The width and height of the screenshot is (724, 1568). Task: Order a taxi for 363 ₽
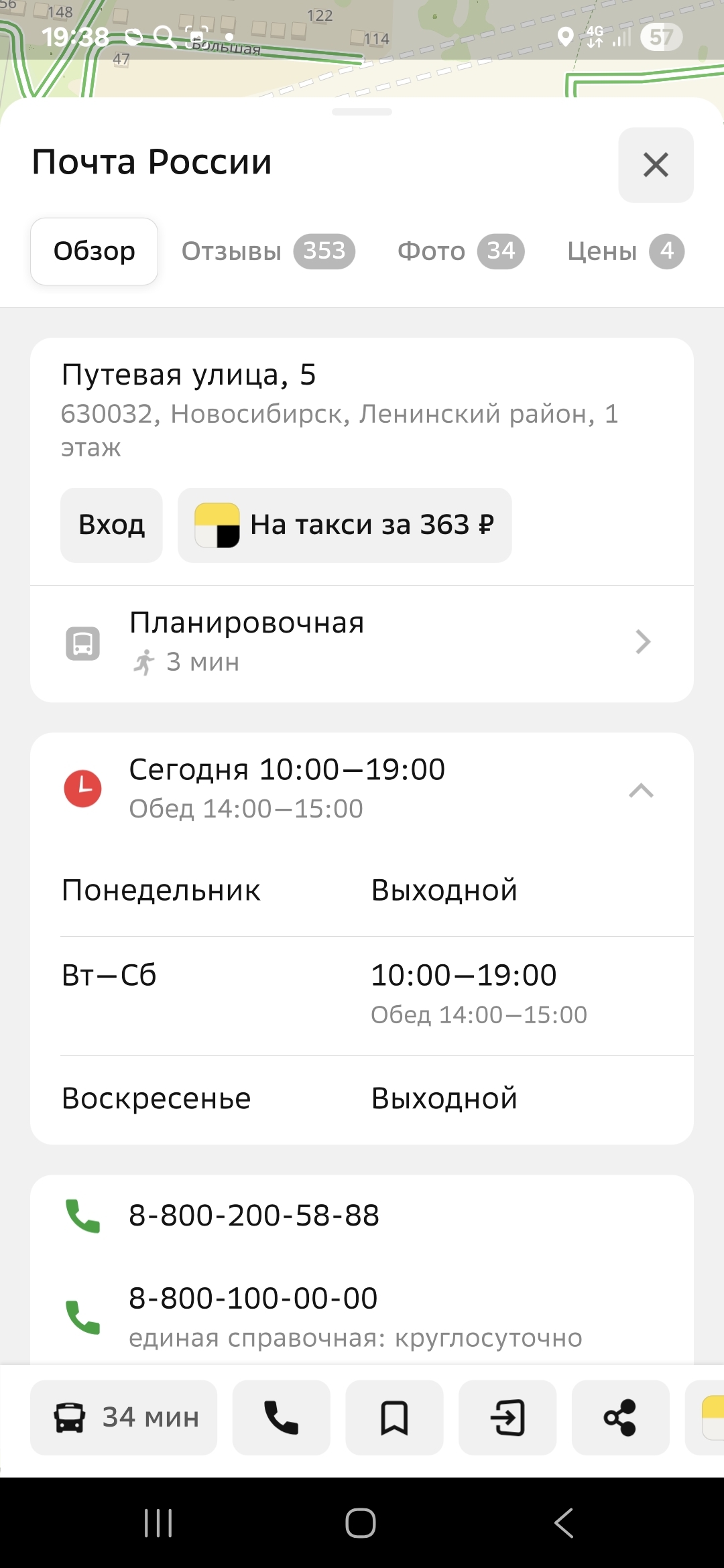345,525
